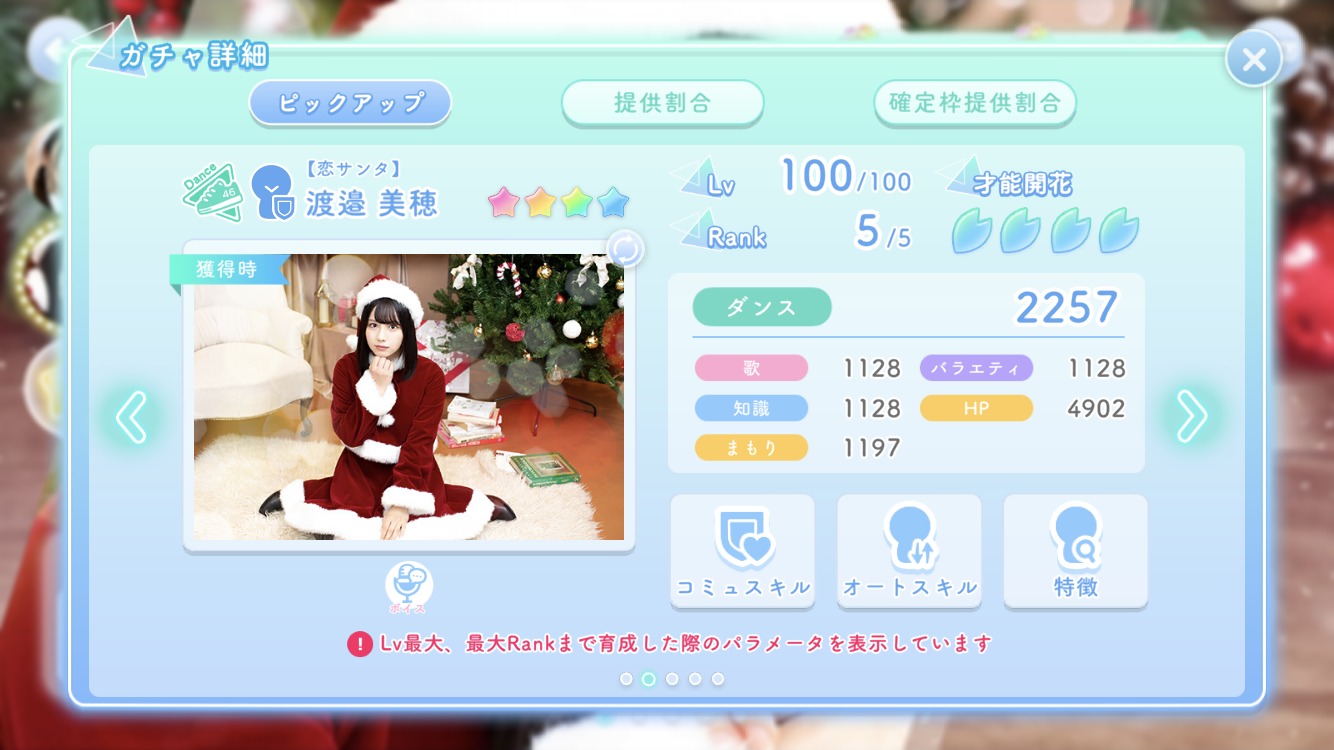
Task: Toggle the card image with refresh icon
Action: click(x=625, y=250)
